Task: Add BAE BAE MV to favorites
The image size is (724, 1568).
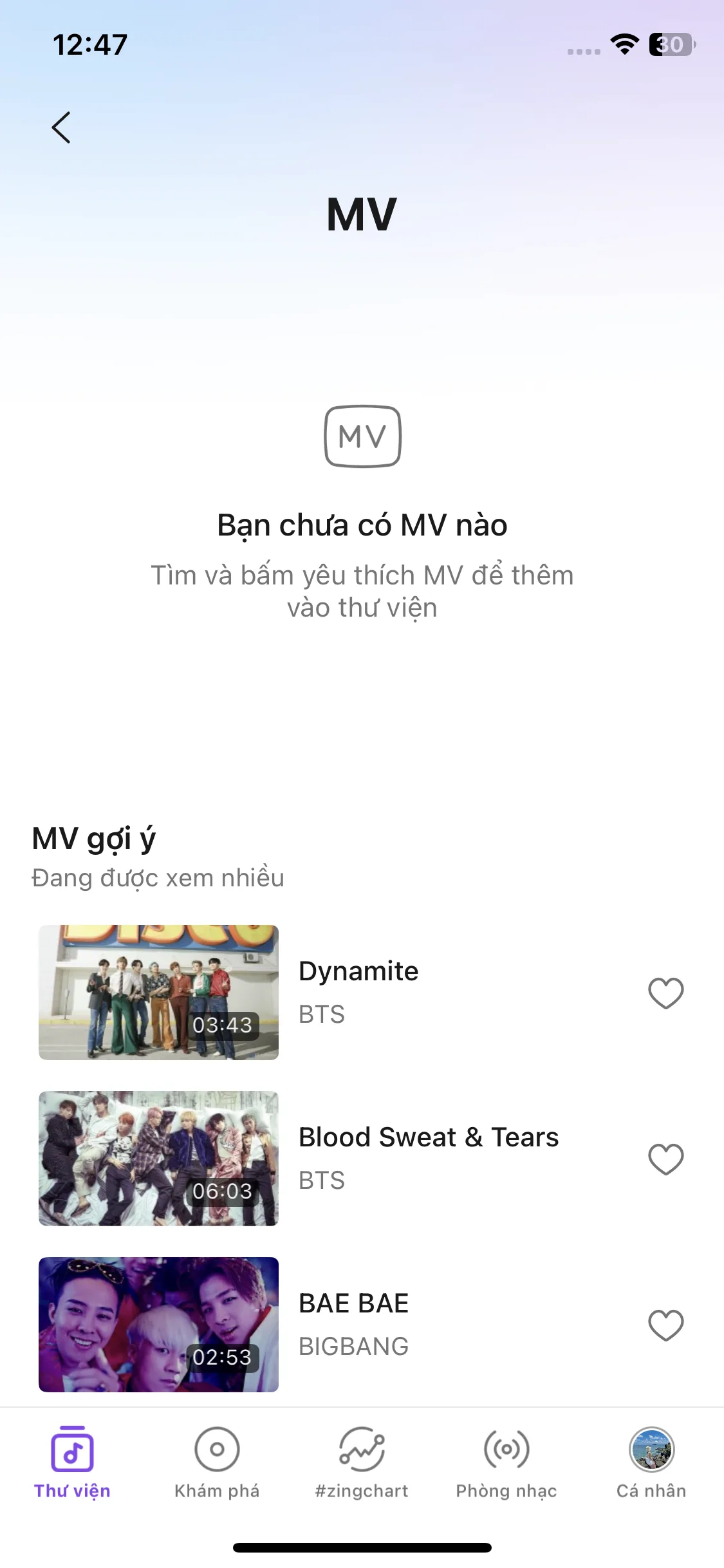Action: pos(665,1325)
